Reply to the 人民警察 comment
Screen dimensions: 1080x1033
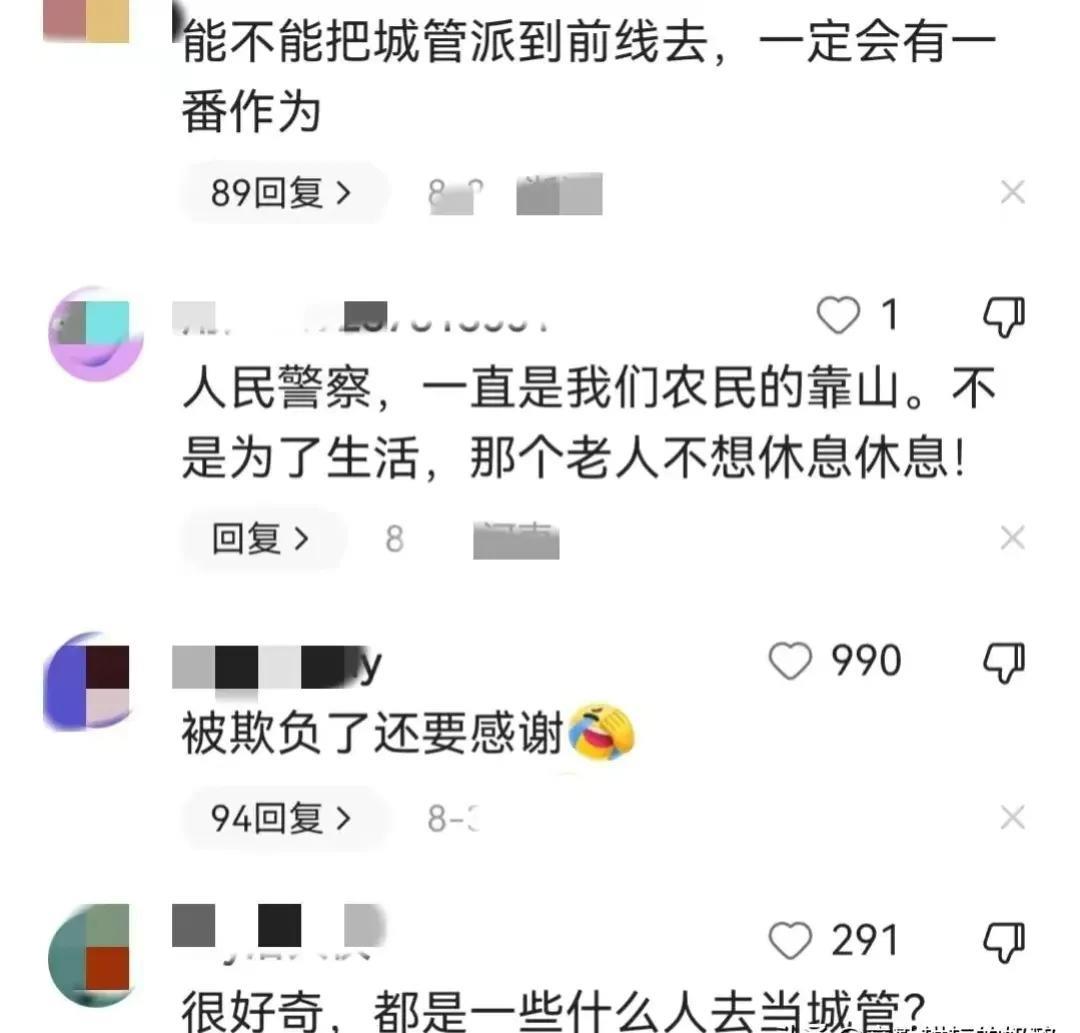click(261, 539)
